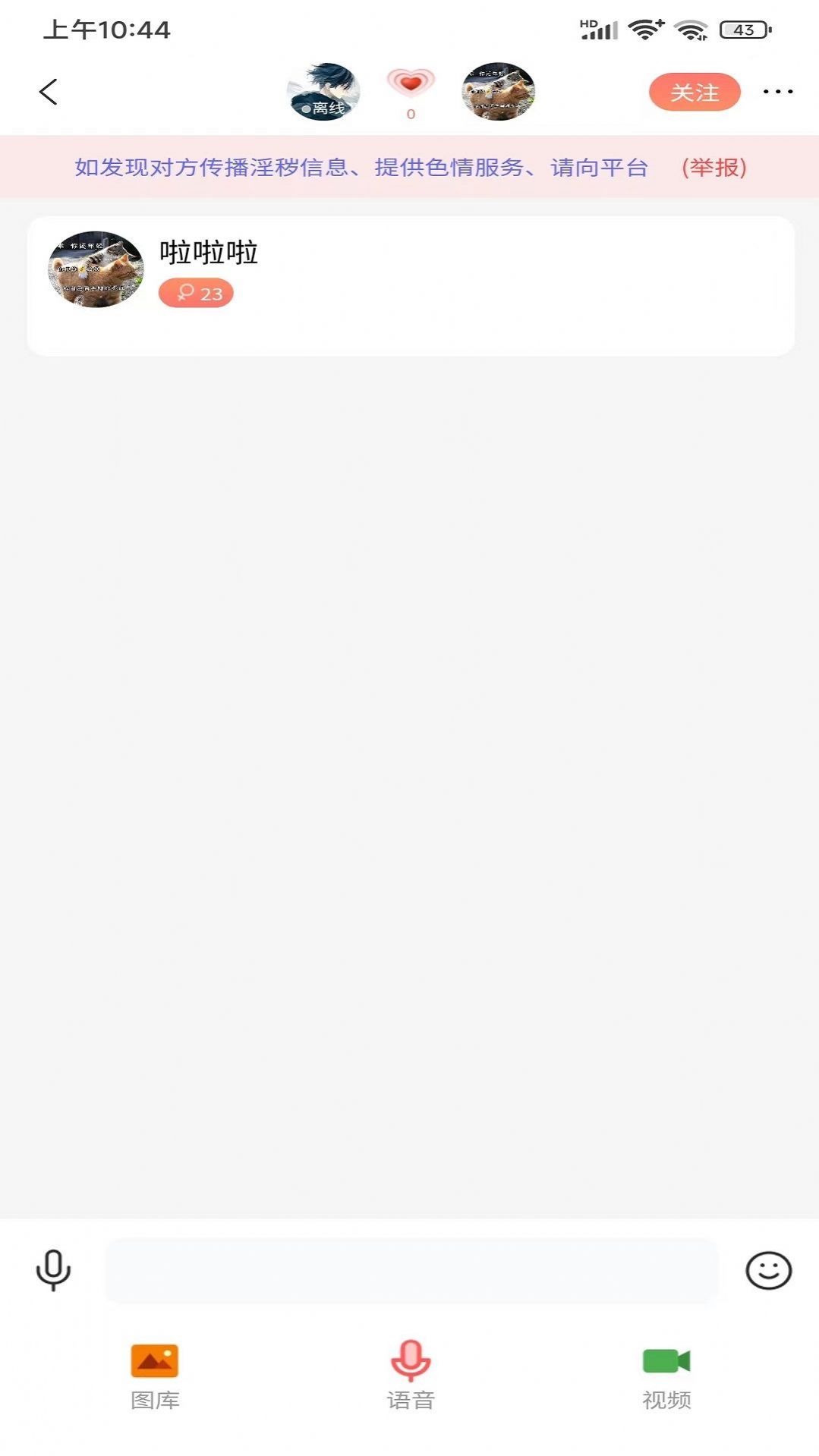Tap the heart intimacy icon at top
The width and height of the screenshot is (819, 1456).
[409, 82]
